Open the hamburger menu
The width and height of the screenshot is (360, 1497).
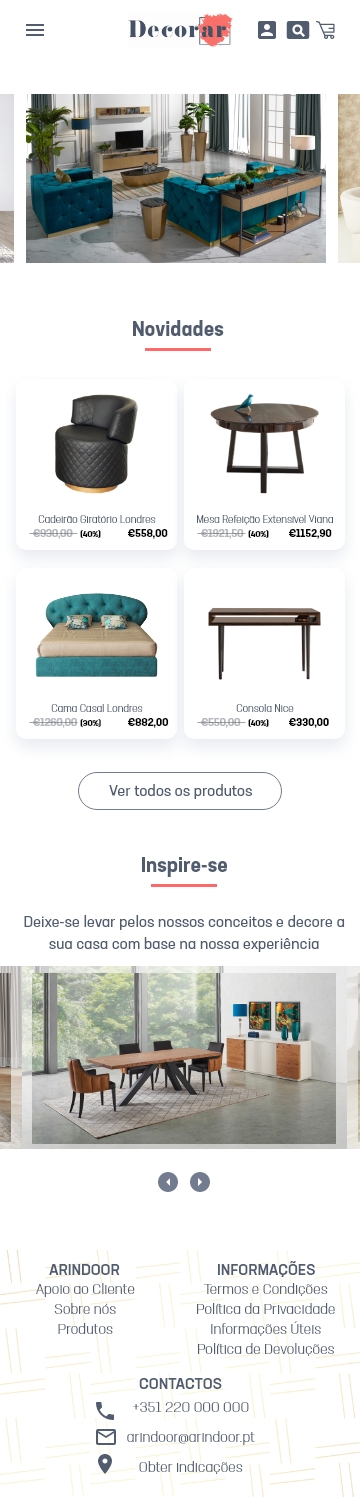tap(35, 30)
